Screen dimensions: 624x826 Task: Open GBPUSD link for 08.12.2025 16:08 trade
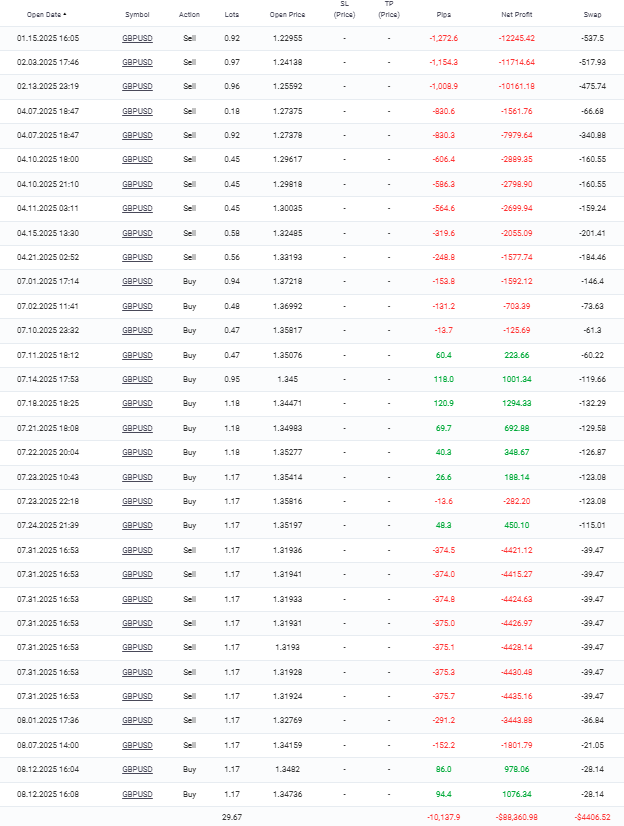(x=137, y=794)
